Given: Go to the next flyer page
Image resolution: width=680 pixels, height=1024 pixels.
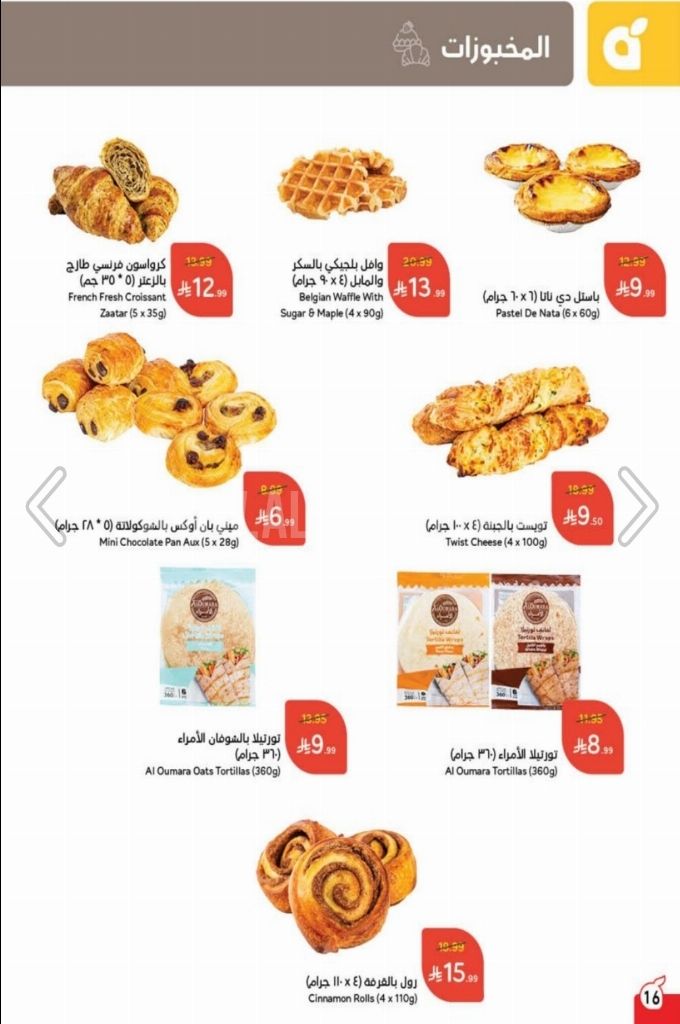Looking at the screenshot, I should click(637, 506).
